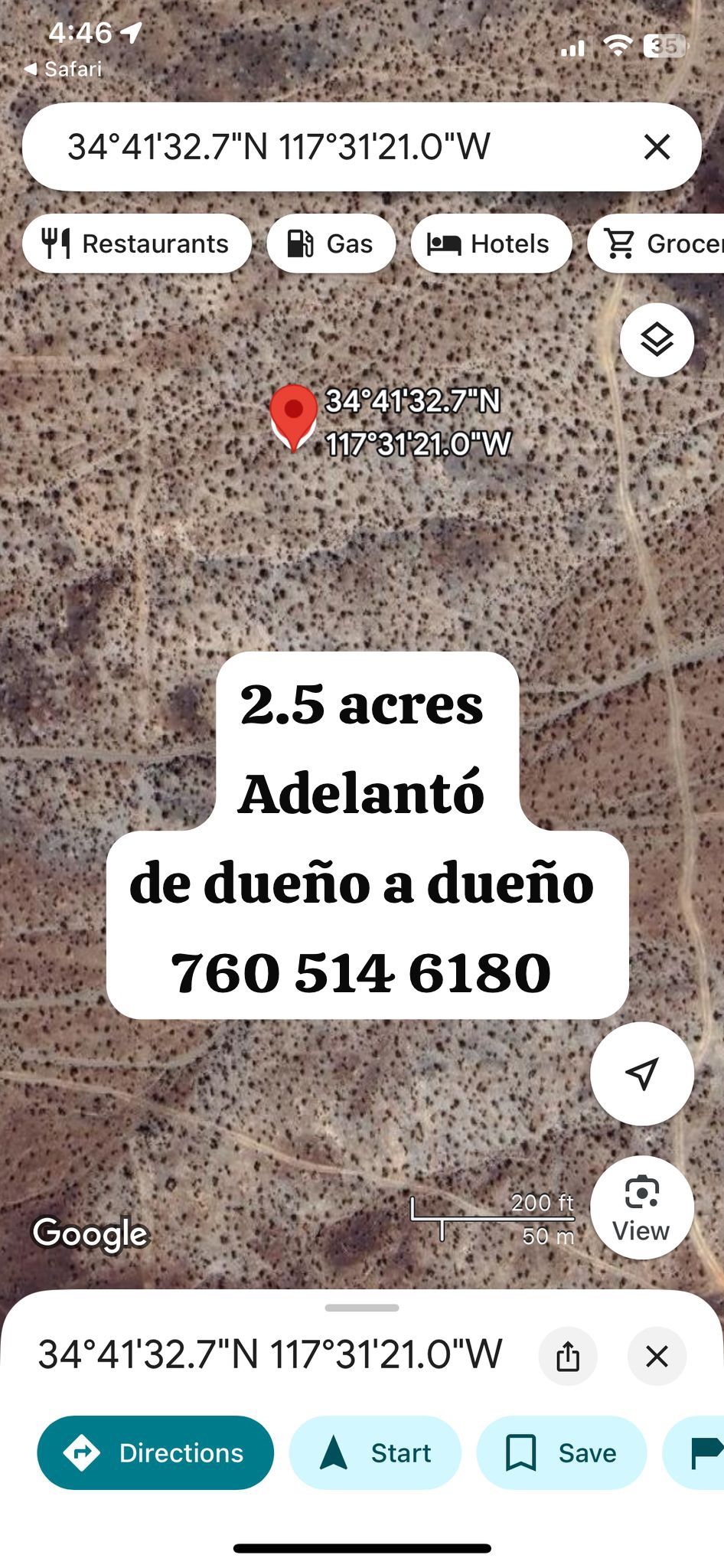
Task: Close the location details sheet
Action: (657, 1357)
